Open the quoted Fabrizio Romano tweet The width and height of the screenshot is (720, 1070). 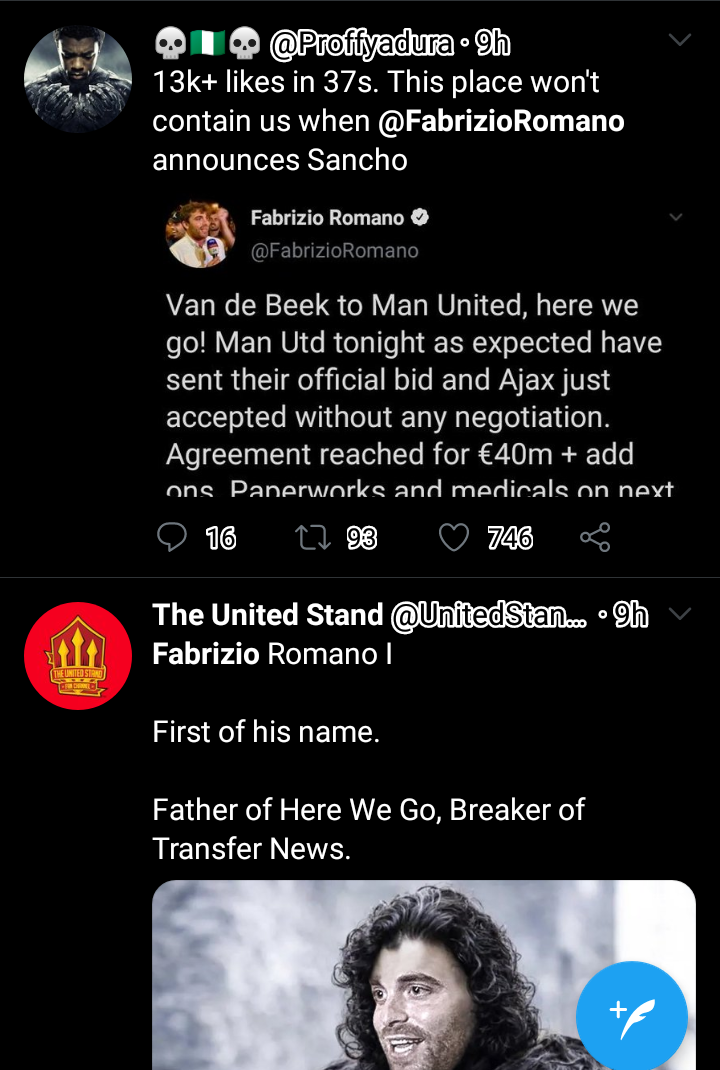(x=420, y=380)
